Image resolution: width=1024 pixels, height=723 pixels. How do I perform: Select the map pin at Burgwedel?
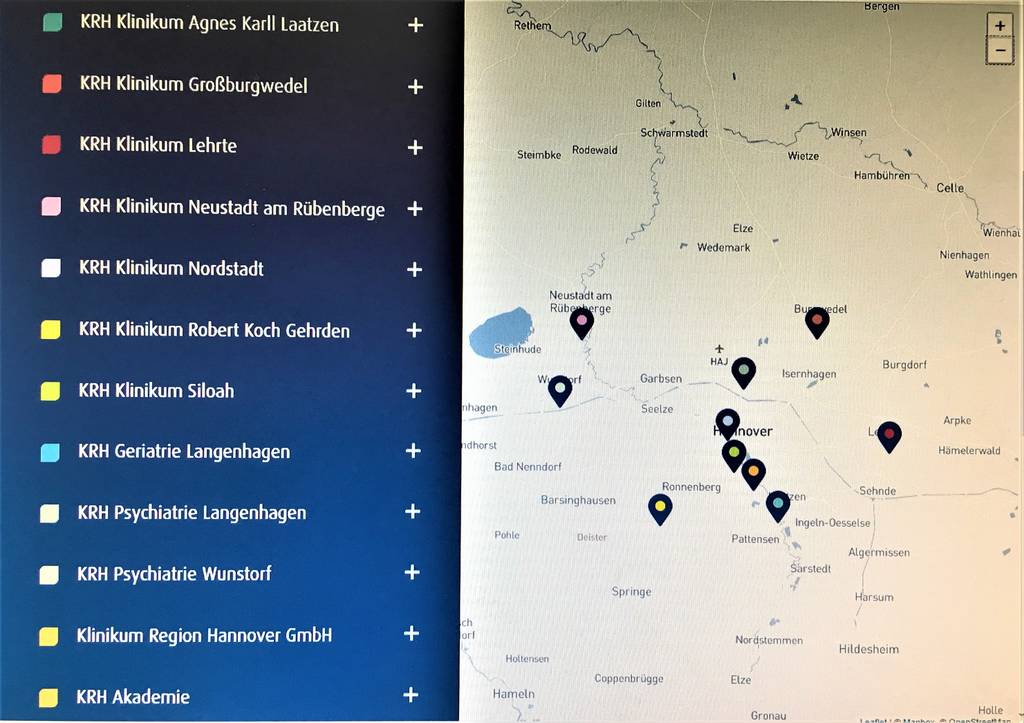[817, 321]
